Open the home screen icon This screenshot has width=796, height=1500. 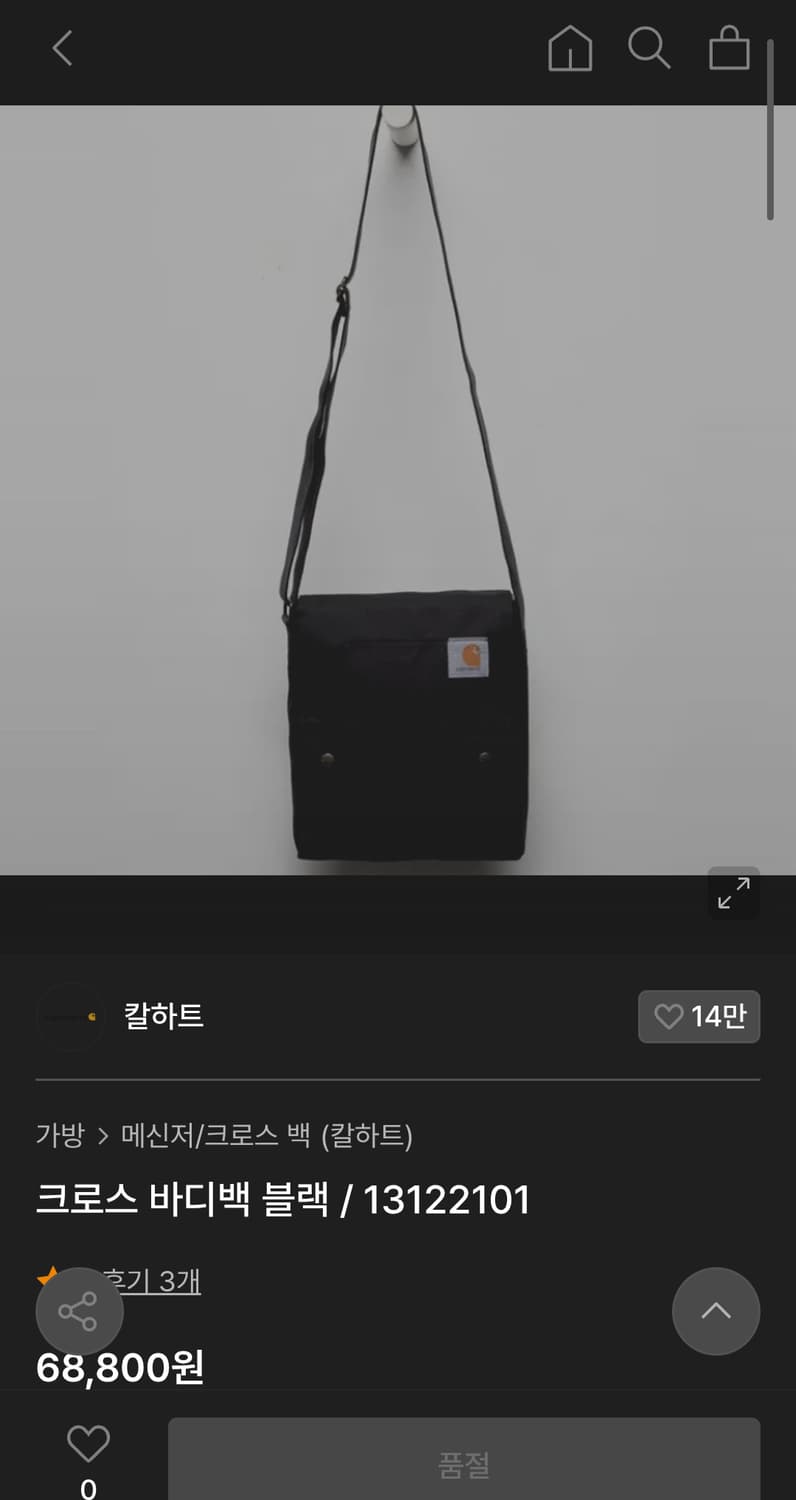[x=570, y=49]
